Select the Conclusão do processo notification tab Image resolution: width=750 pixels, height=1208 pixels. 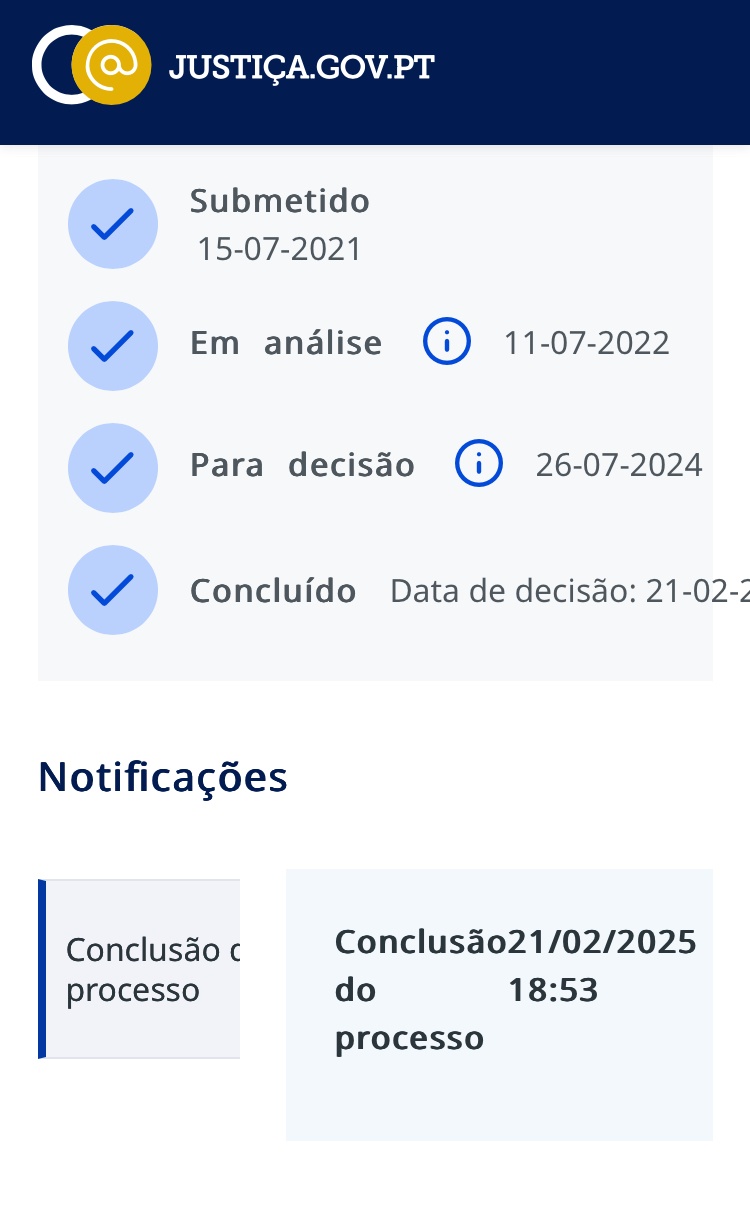[142, 969]
